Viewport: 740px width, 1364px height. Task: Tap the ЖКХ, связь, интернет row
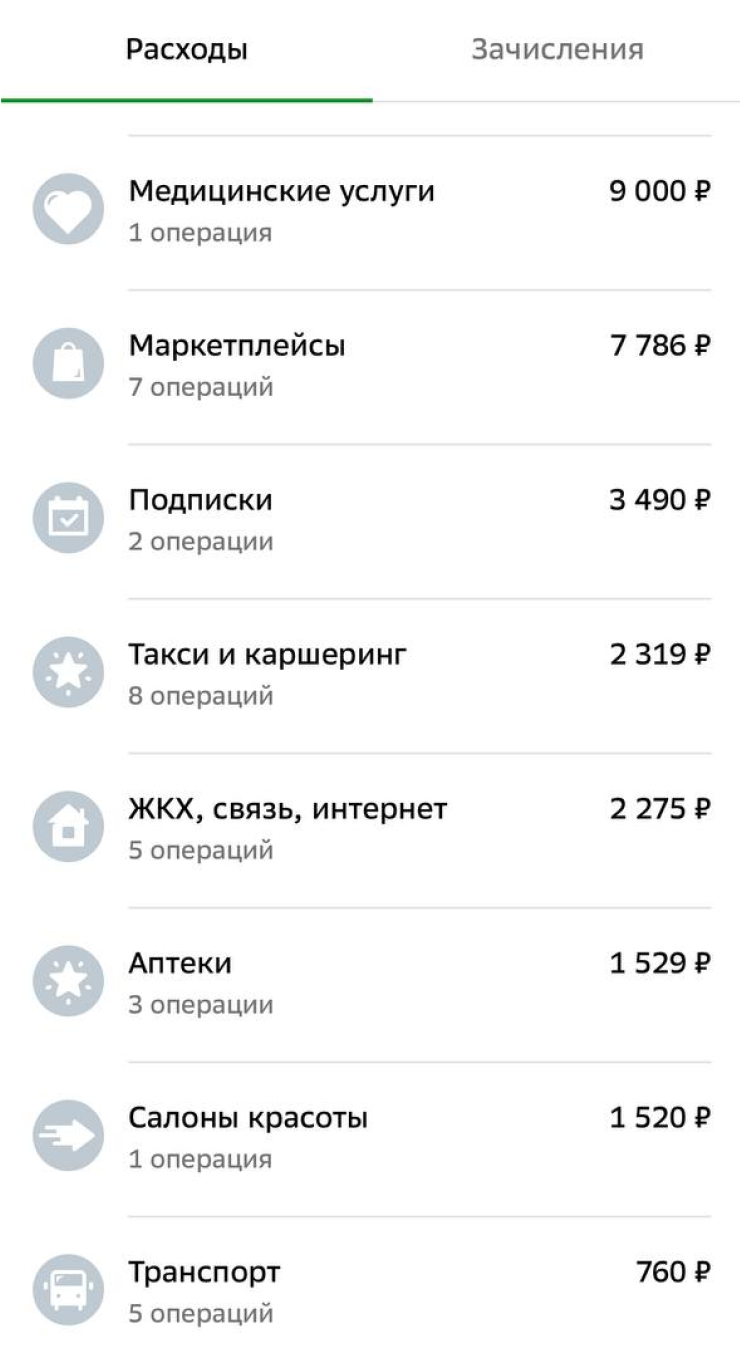[x=370, y=830]
